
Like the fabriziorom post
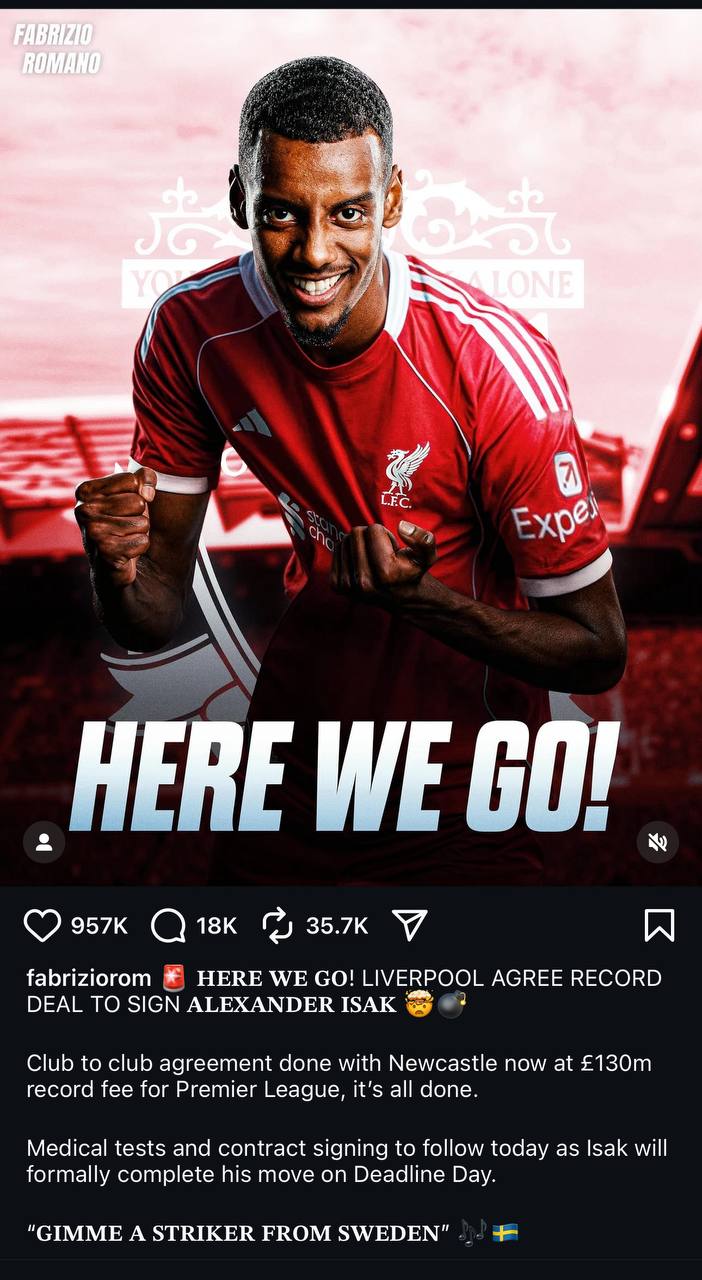pos(42,926)
